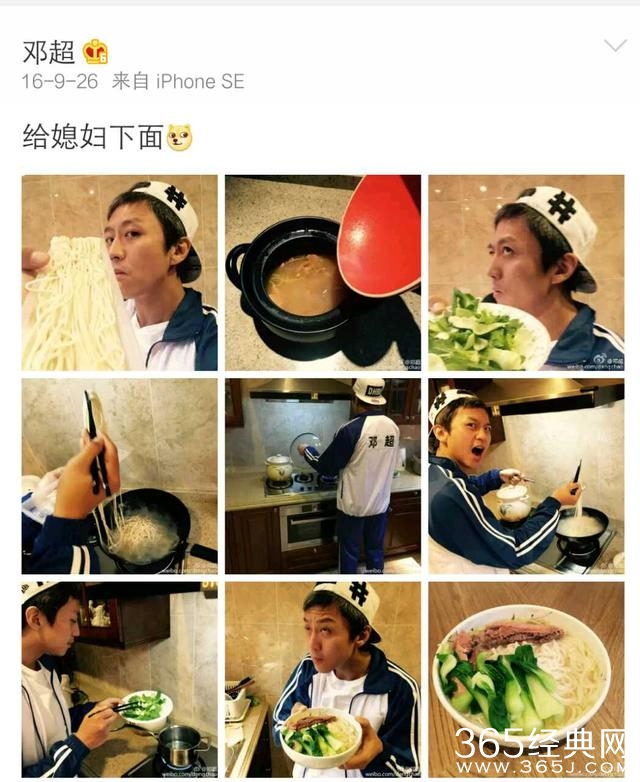View photo of man holding finished noodle bowl

322,679
